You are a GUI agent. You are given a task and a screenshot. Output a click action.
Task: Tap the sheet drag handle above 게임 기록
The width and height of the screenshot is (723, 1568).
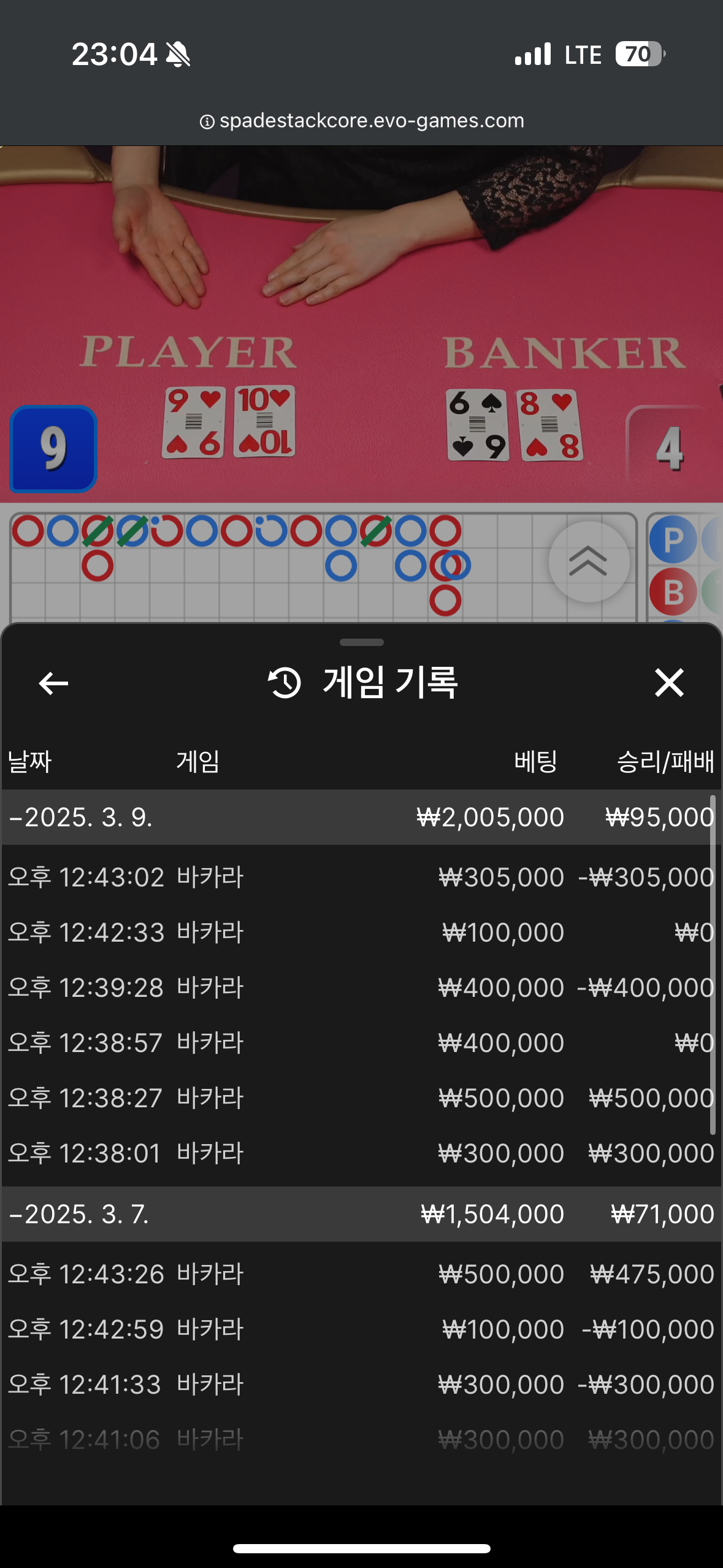pos(362,642)
